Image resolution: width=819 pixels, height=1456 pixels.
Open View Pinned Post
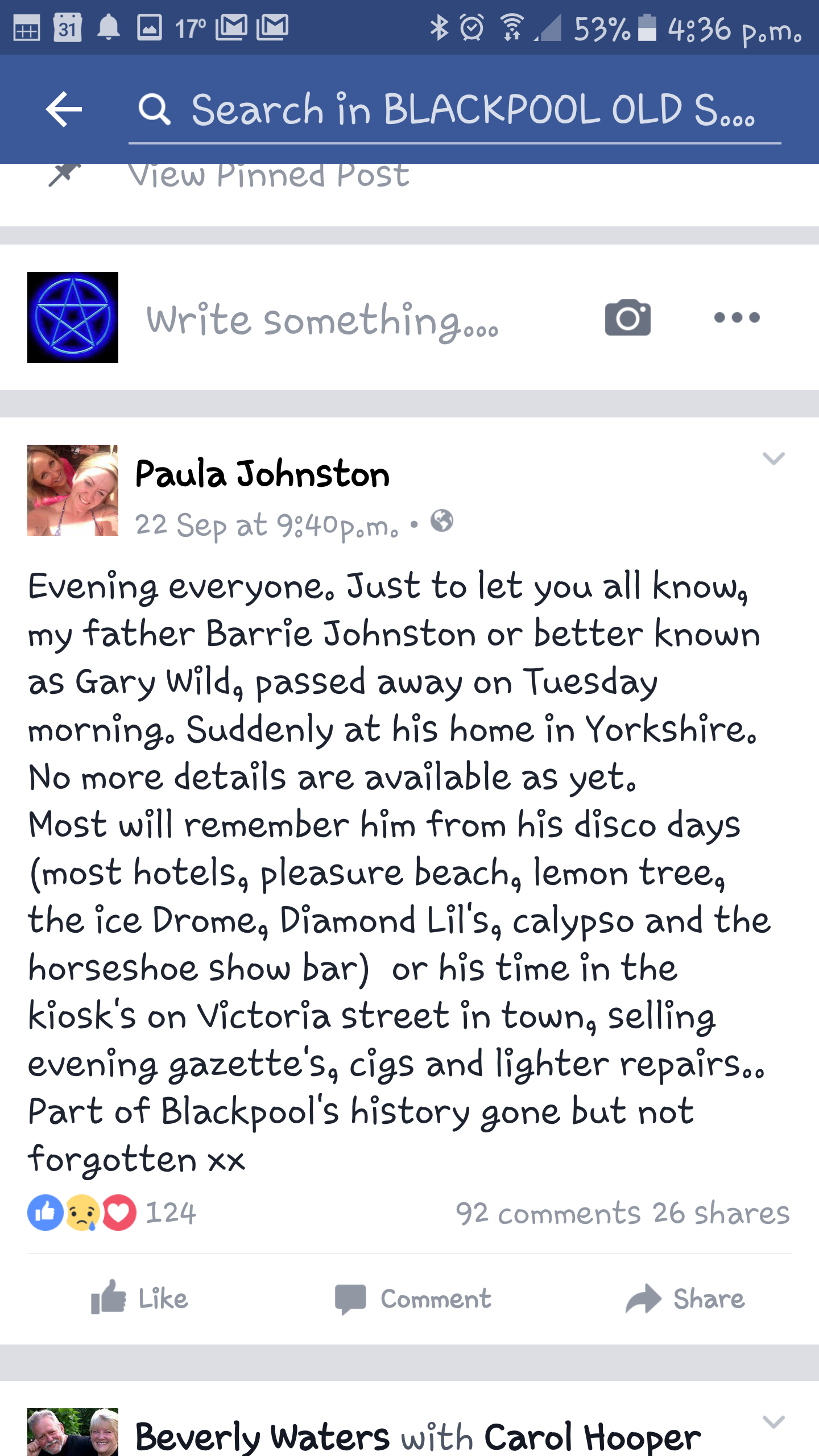point(267,176)
